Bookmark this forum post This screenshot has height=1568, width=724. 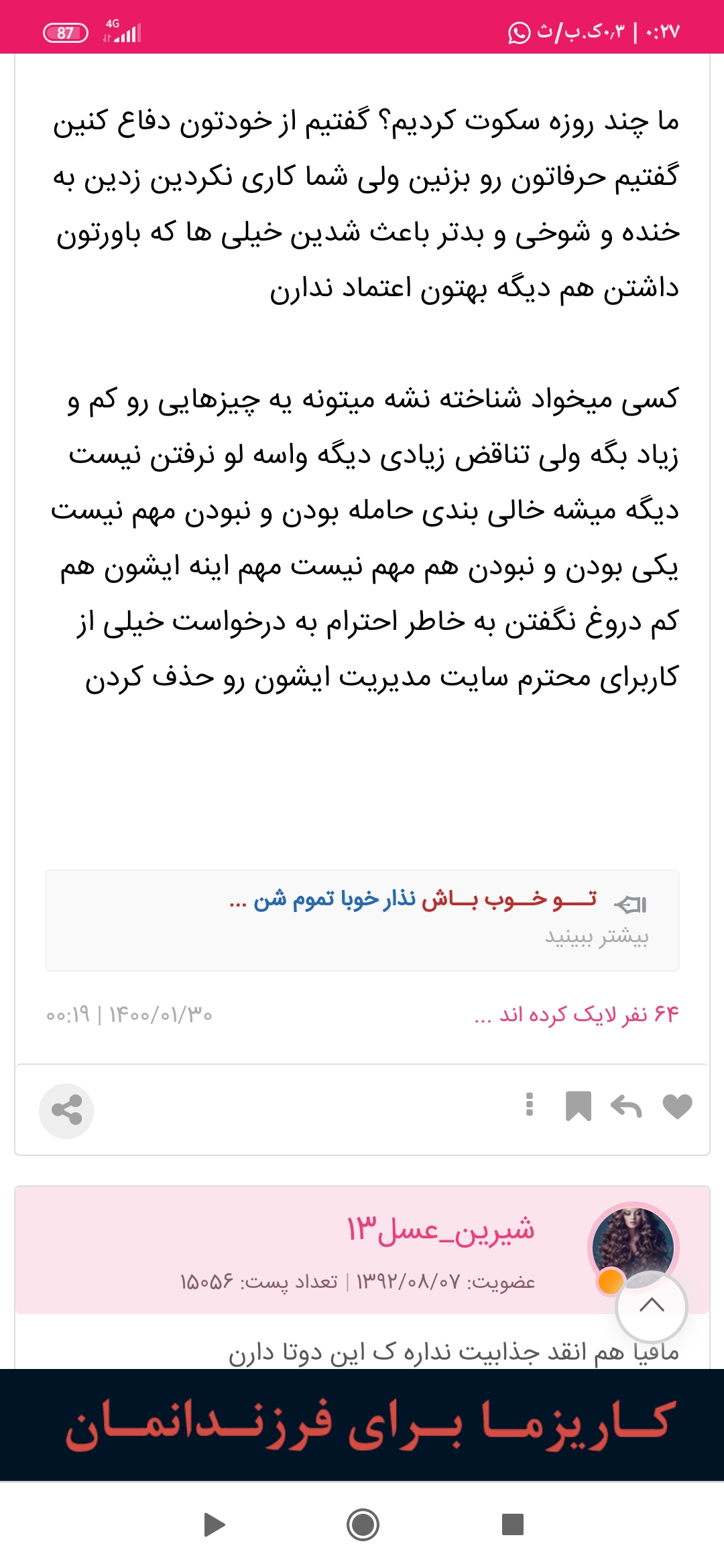[x=578, y=1106]
